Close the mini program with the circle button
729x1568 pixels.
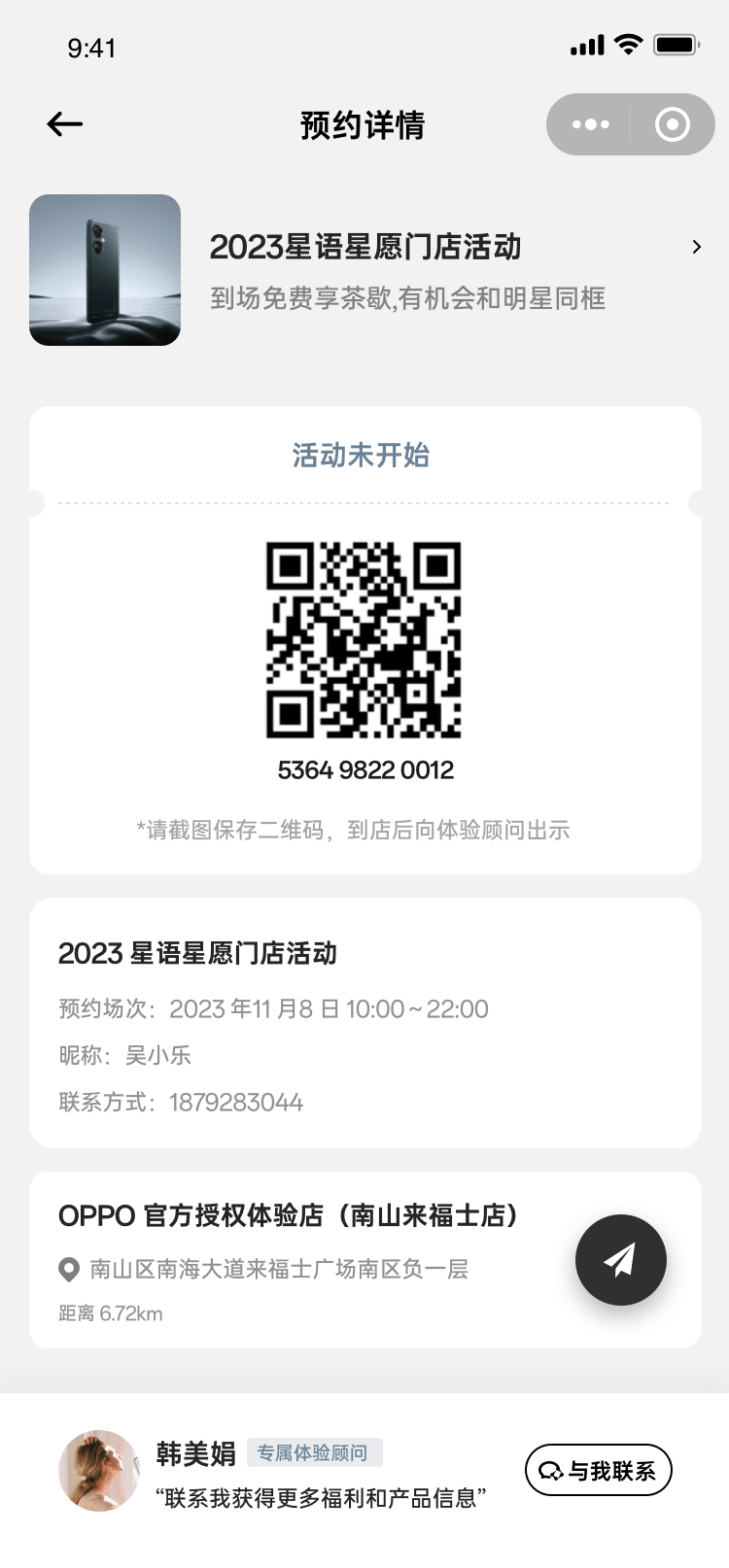[672, 124]
